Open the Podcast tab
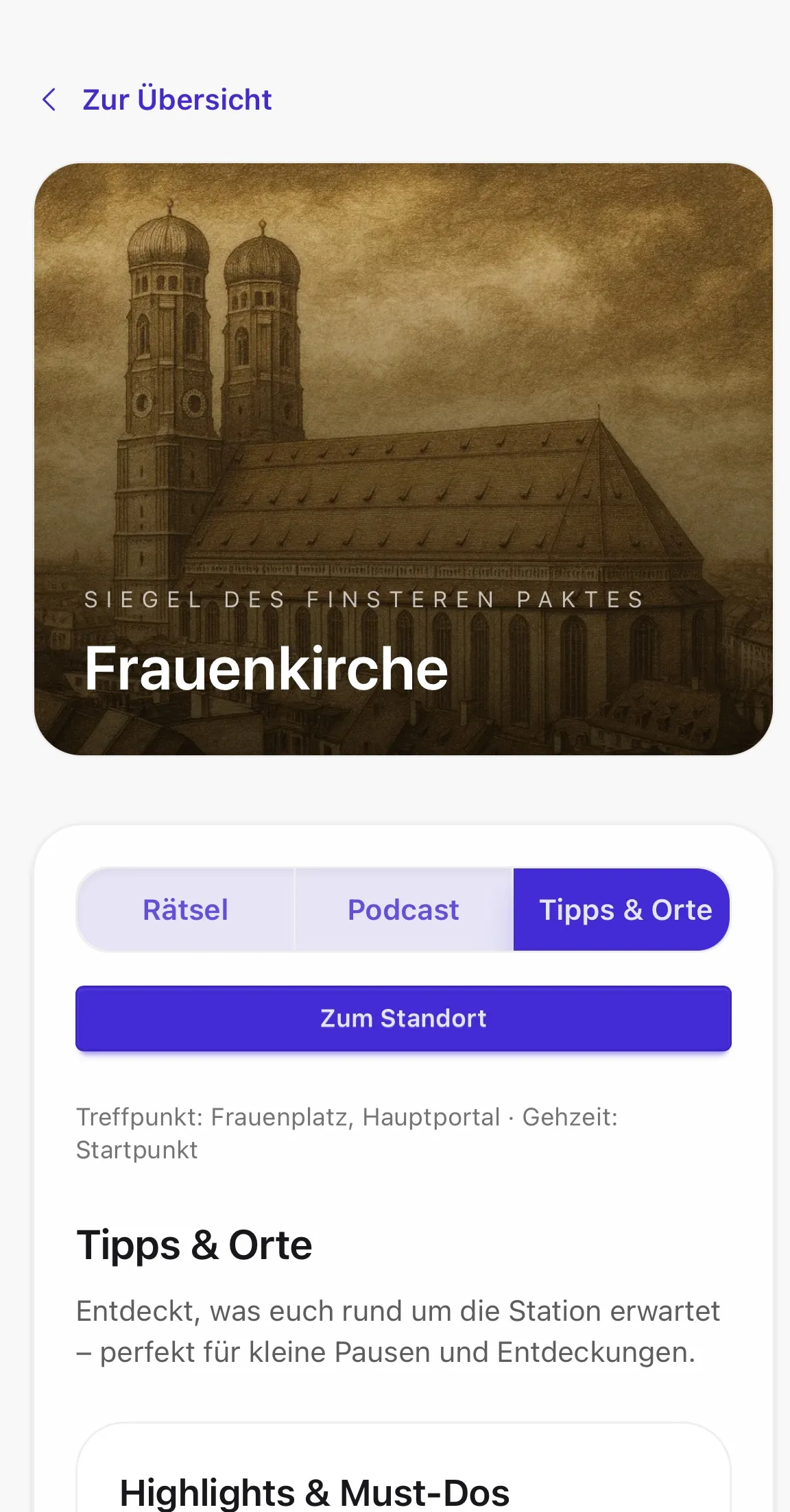 (x=403, y=910)
